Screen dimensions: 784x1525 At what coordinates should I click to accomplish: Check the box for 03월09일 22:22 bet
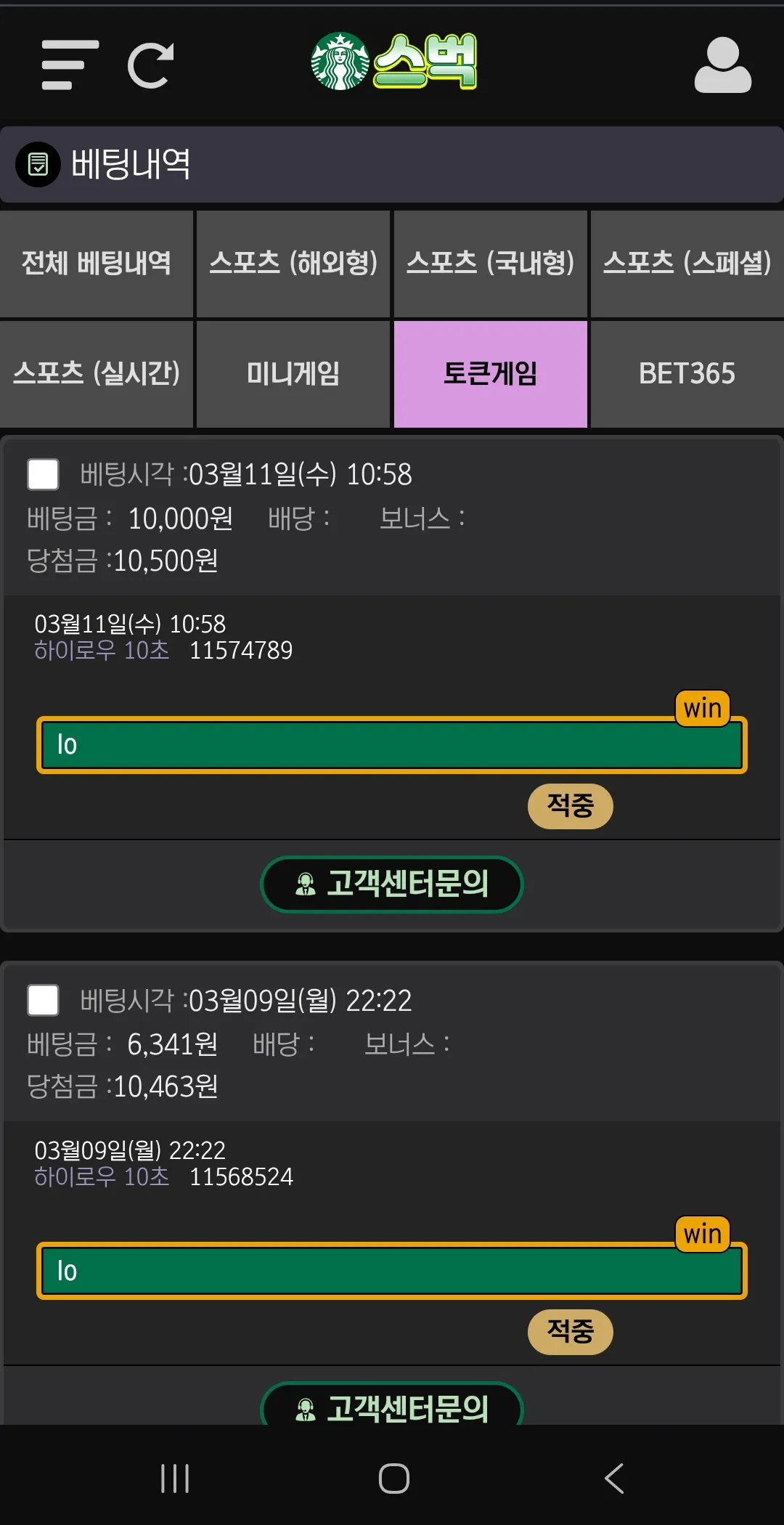43,1001
